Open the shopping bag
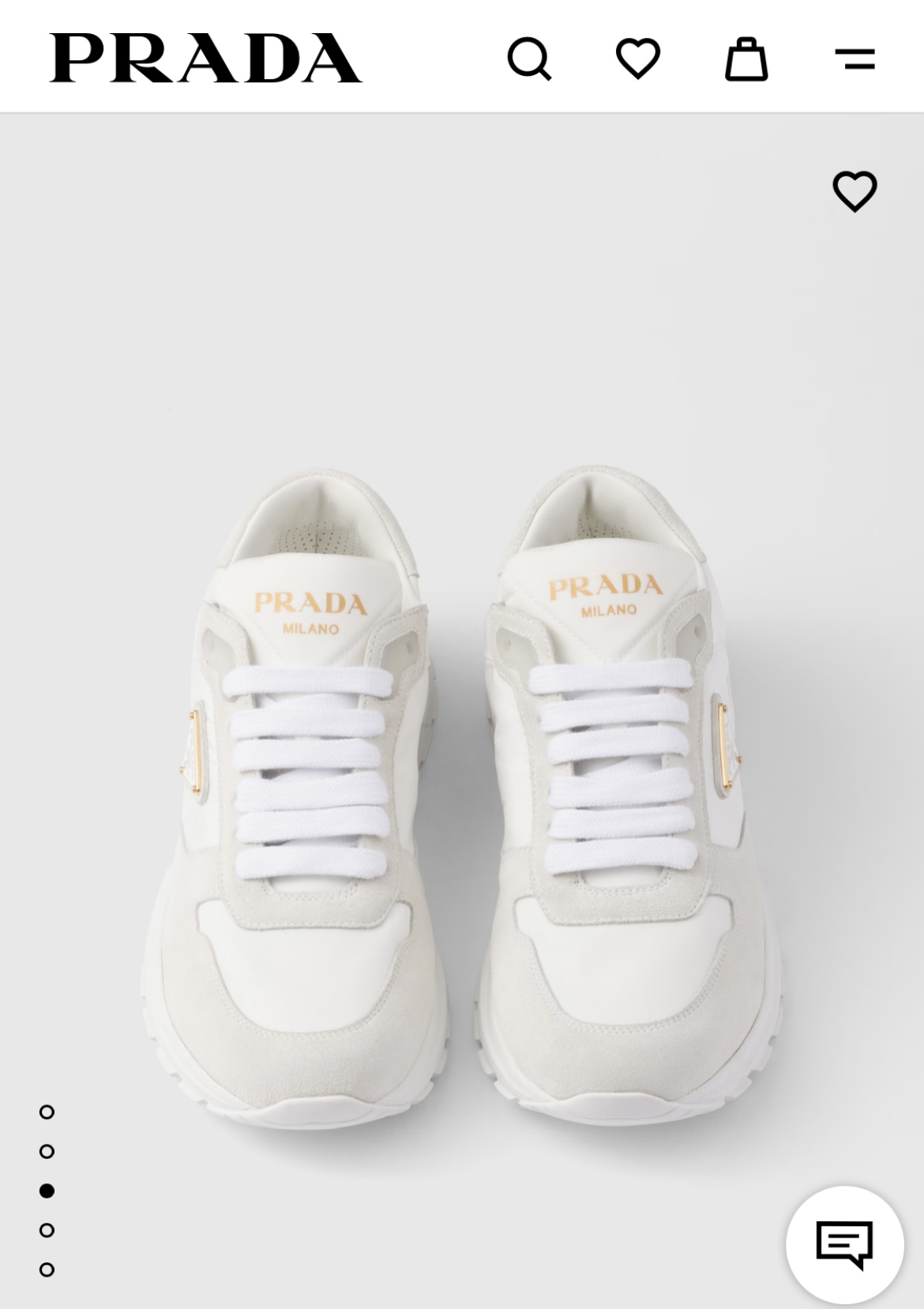The width and height of the screenshot is (924, 1309). click(x=746, y=59)
